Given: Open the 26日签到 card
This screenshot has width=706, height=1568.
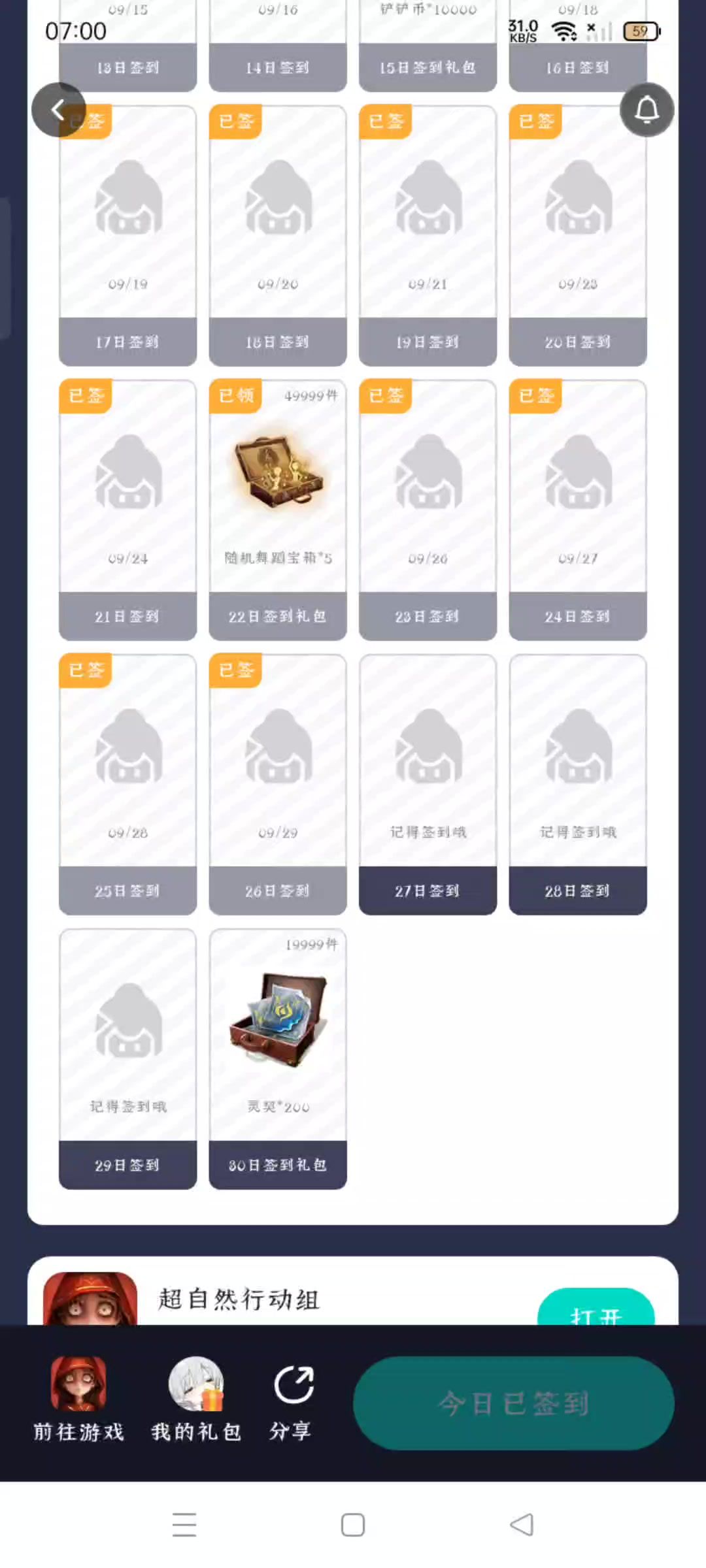Looking at the screenshot, I should 278,784.
